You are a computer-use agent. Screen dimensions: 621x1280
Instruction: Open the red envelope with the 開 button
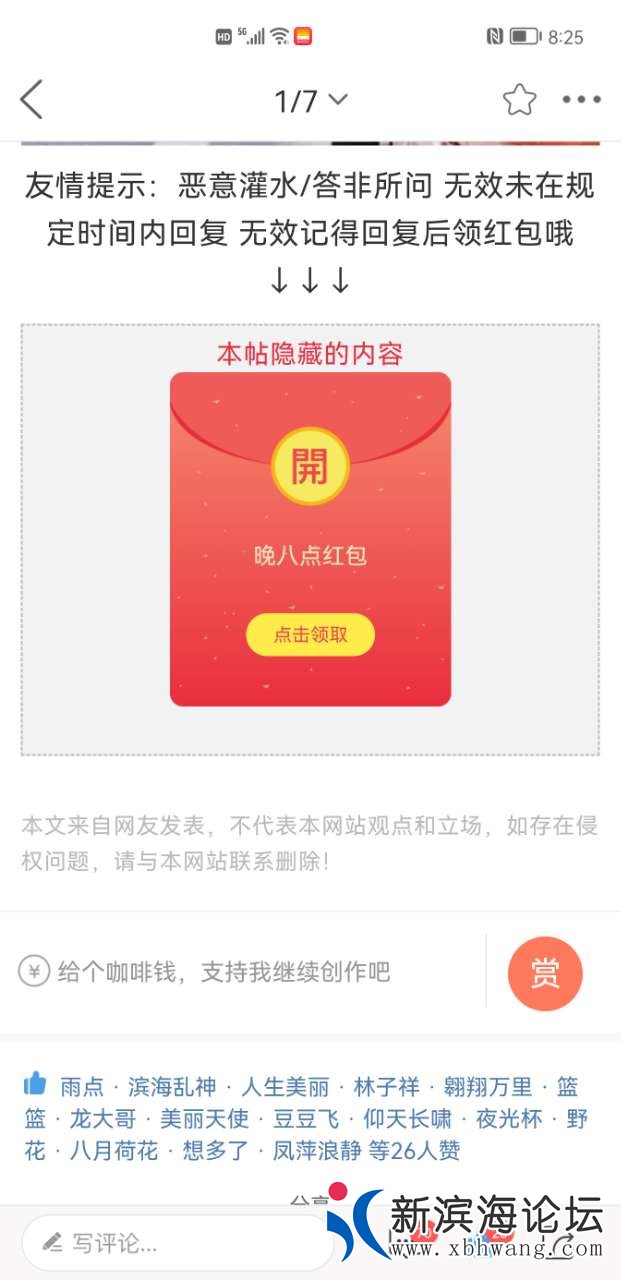click(x=310, y=466)
